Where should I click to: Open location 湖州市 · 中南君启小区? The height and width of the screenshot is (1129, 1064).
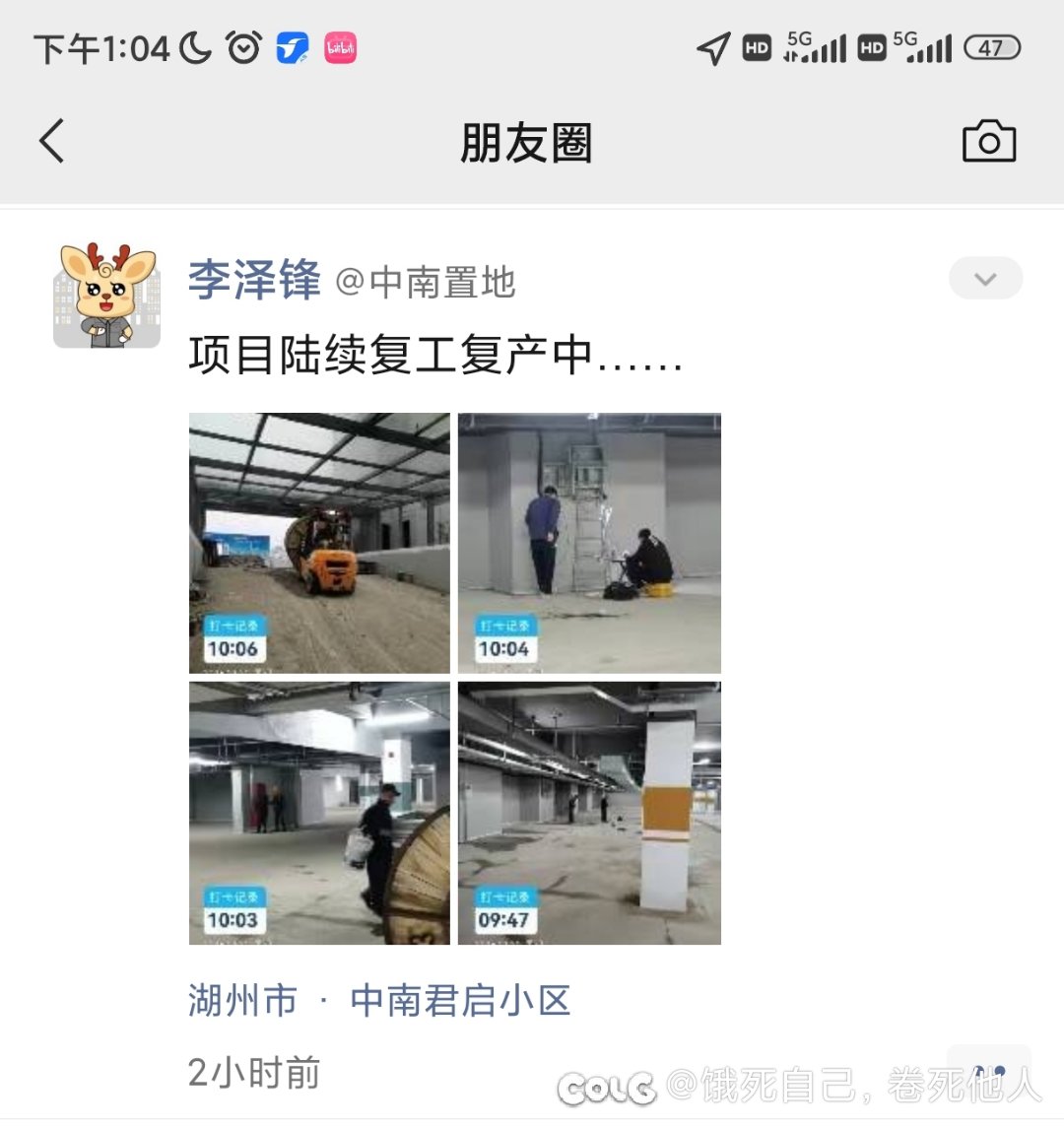click(x=379, y=1001)
